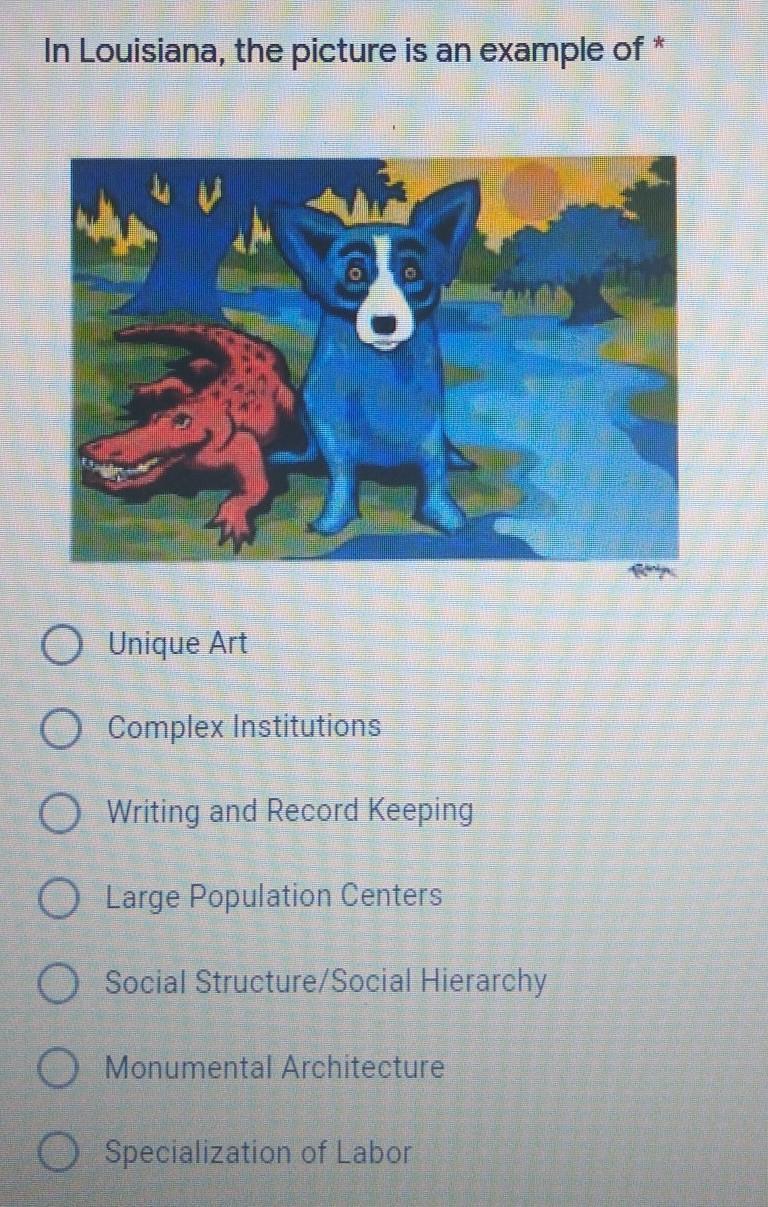Choose Complex Institutions as the answer
The image size is (768, 1207).
click(x=62, y=730)
